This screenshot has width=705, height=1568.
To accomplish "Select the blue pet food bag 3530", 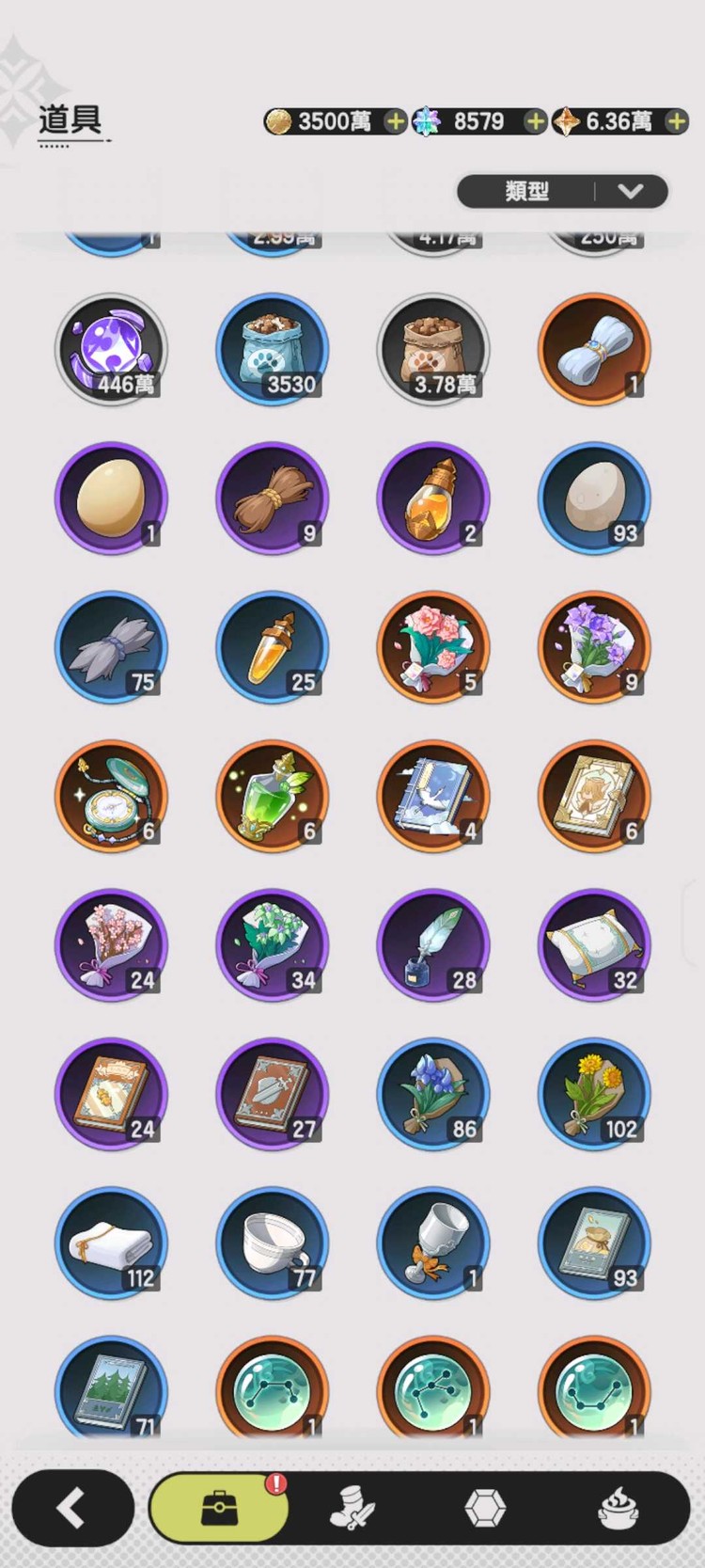I will [x=273, y=350].
